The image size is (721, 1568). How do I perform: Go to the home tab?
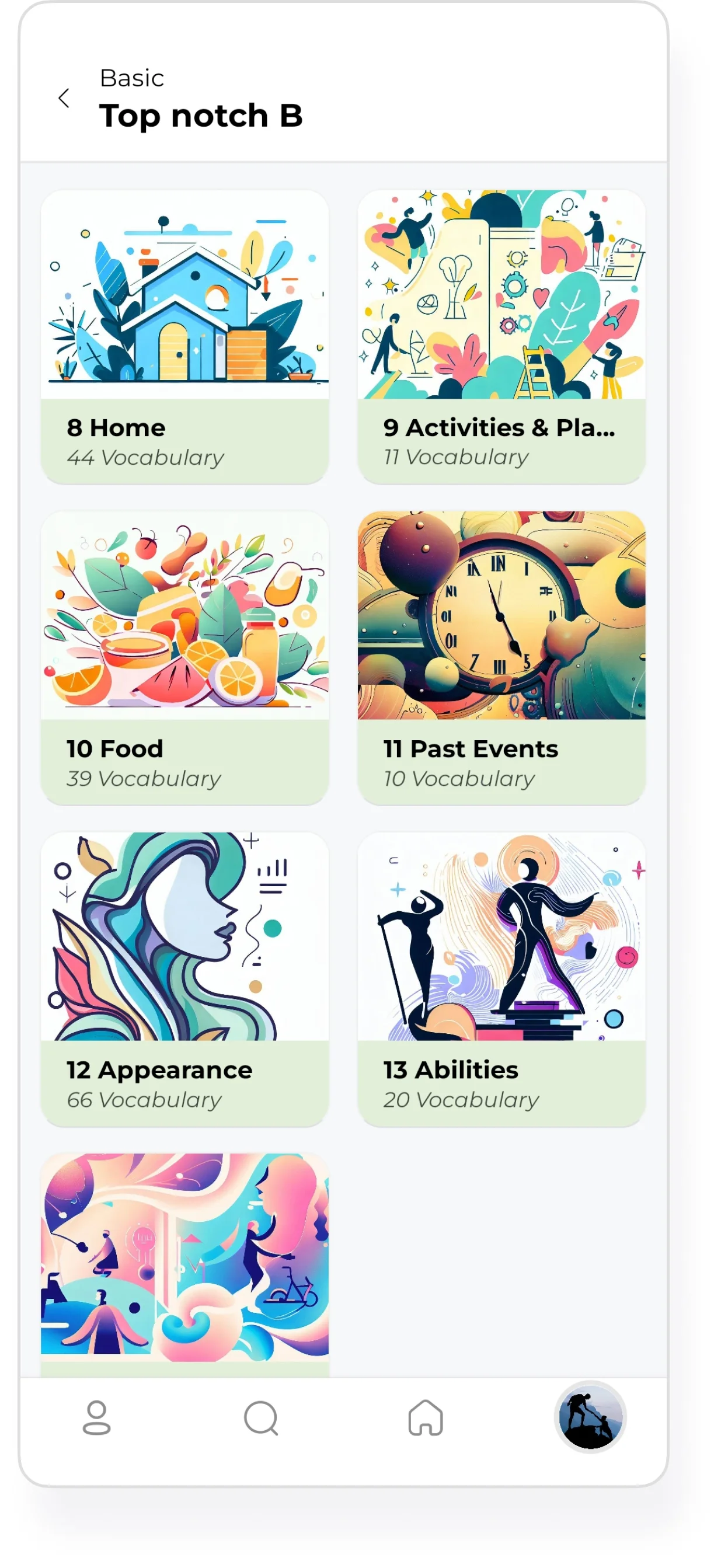[425, 1417]
